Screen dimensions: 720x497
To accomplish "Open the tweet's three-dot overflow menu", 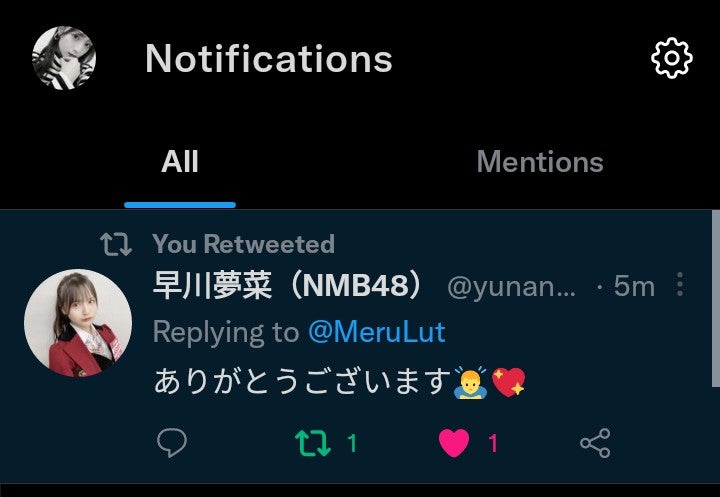I will click(680, 286).
